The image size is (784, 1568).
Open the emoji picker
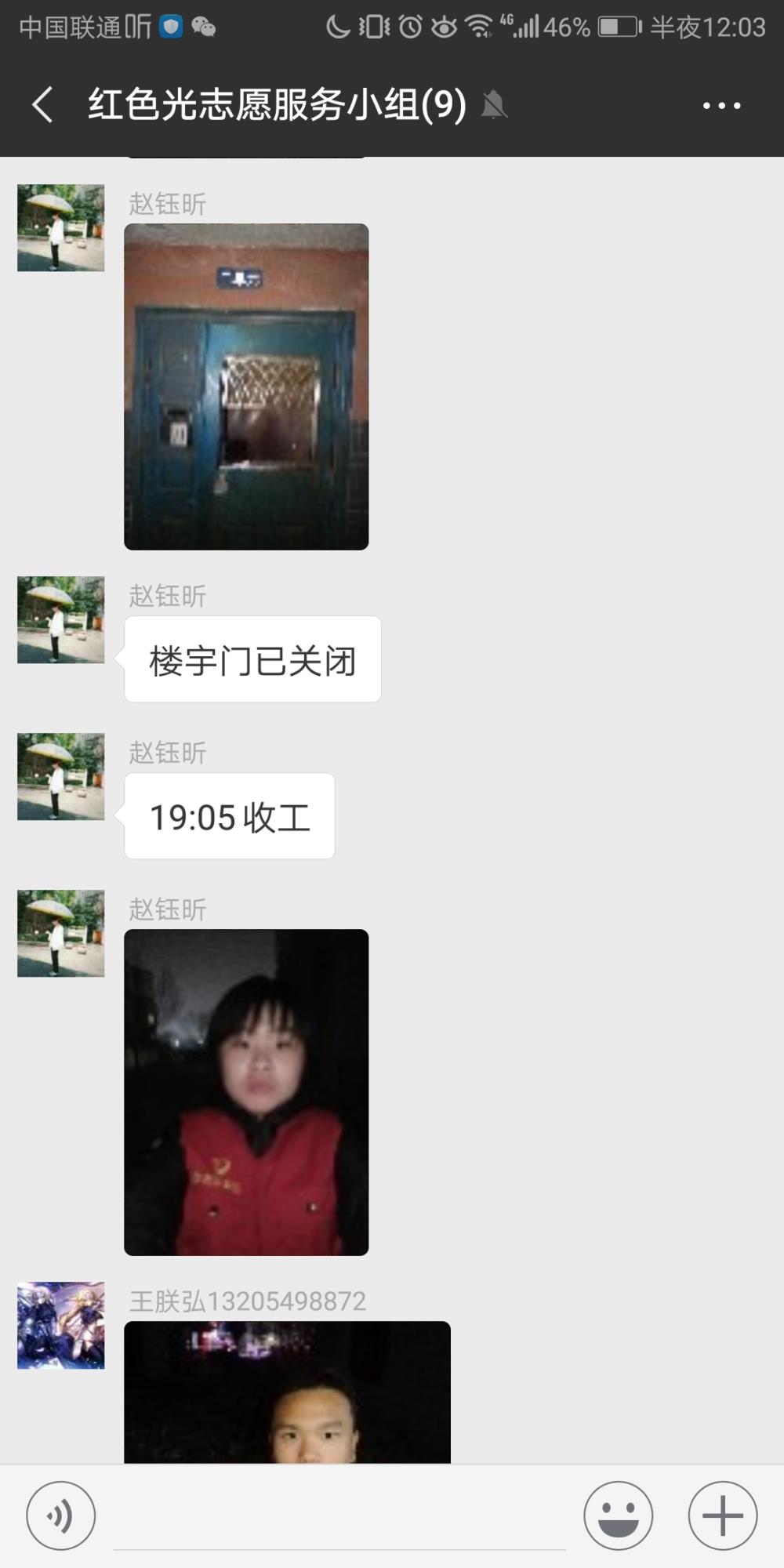[x=618, y=1515]
